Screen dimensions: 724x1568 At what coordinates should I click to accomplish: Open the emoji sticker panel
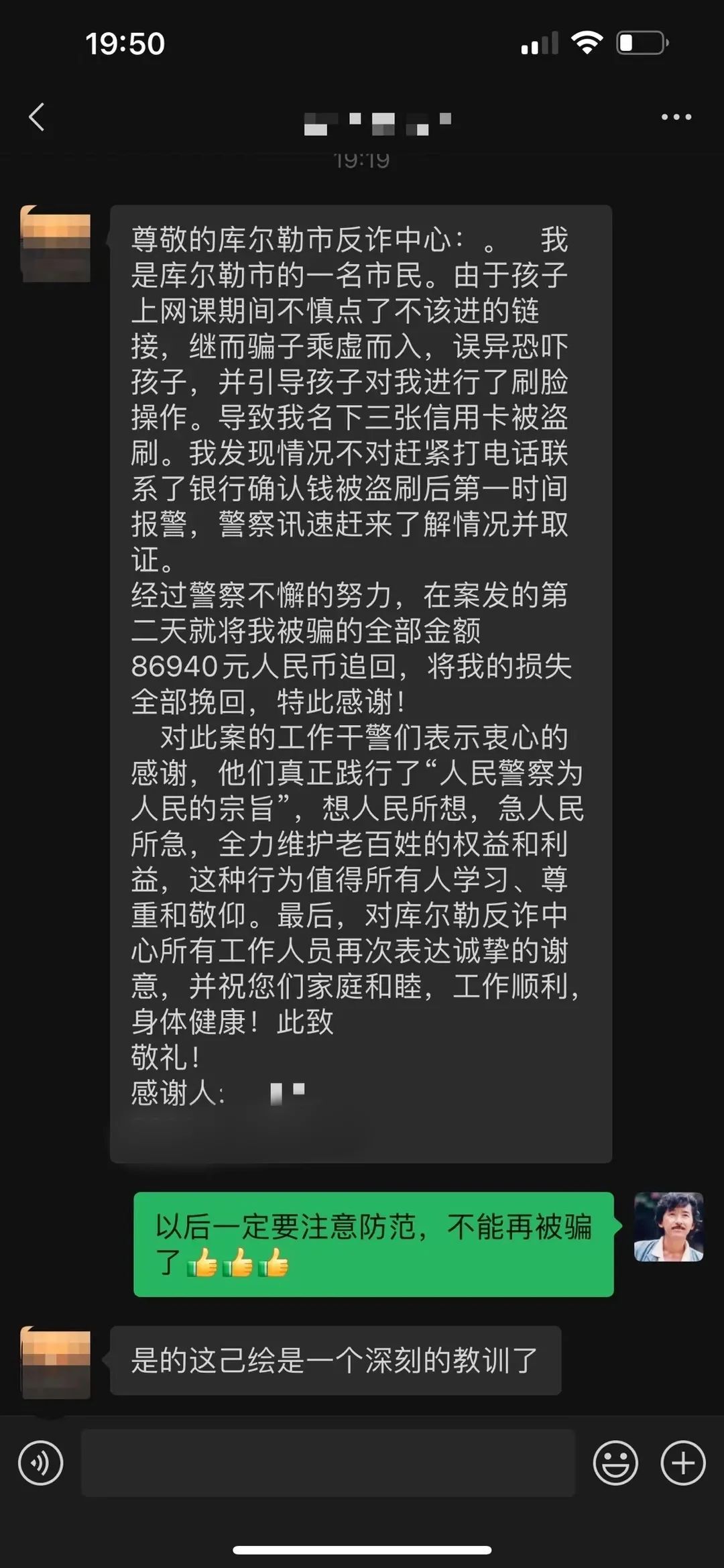(x=615, y=1463)
